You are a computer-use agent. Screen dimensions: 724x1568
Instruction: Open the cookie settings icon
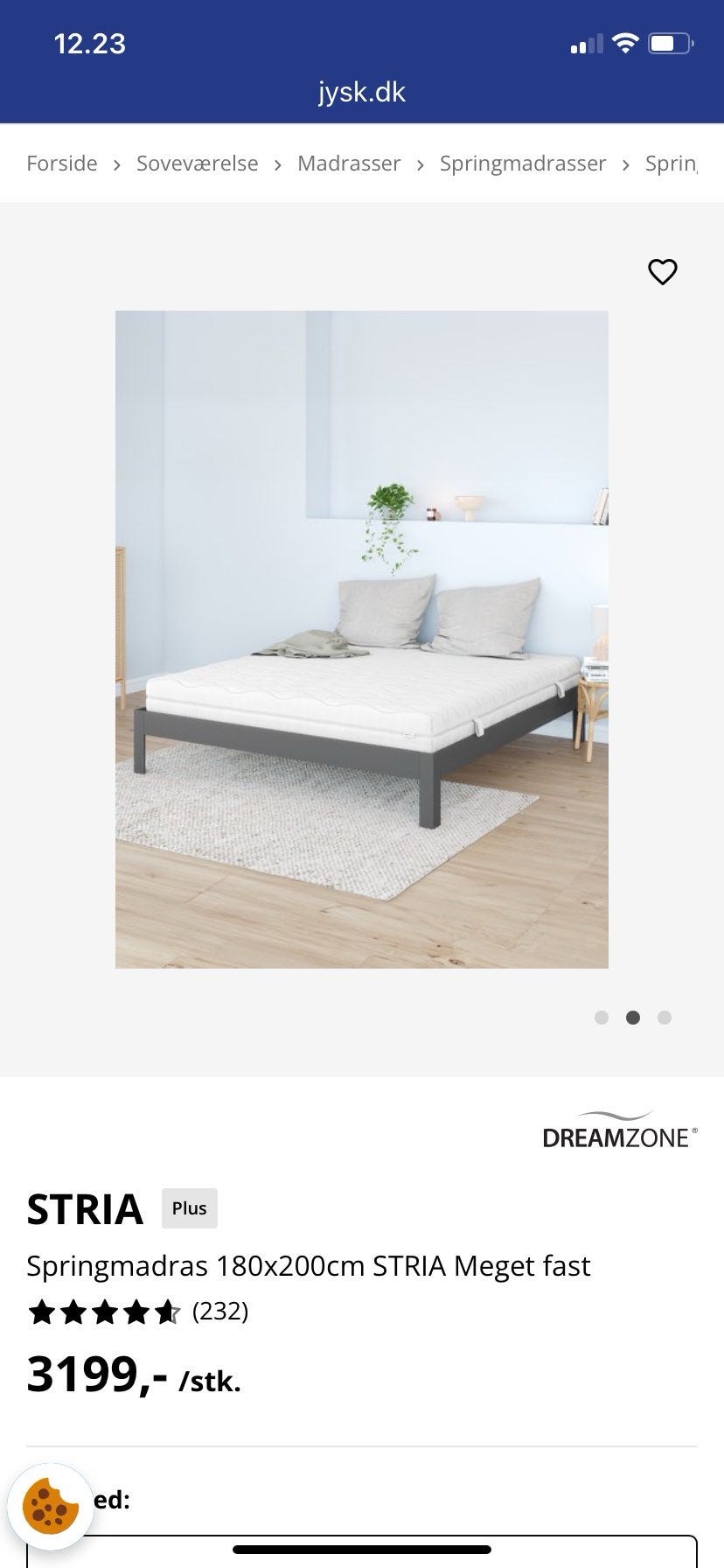coord(50,1506)
